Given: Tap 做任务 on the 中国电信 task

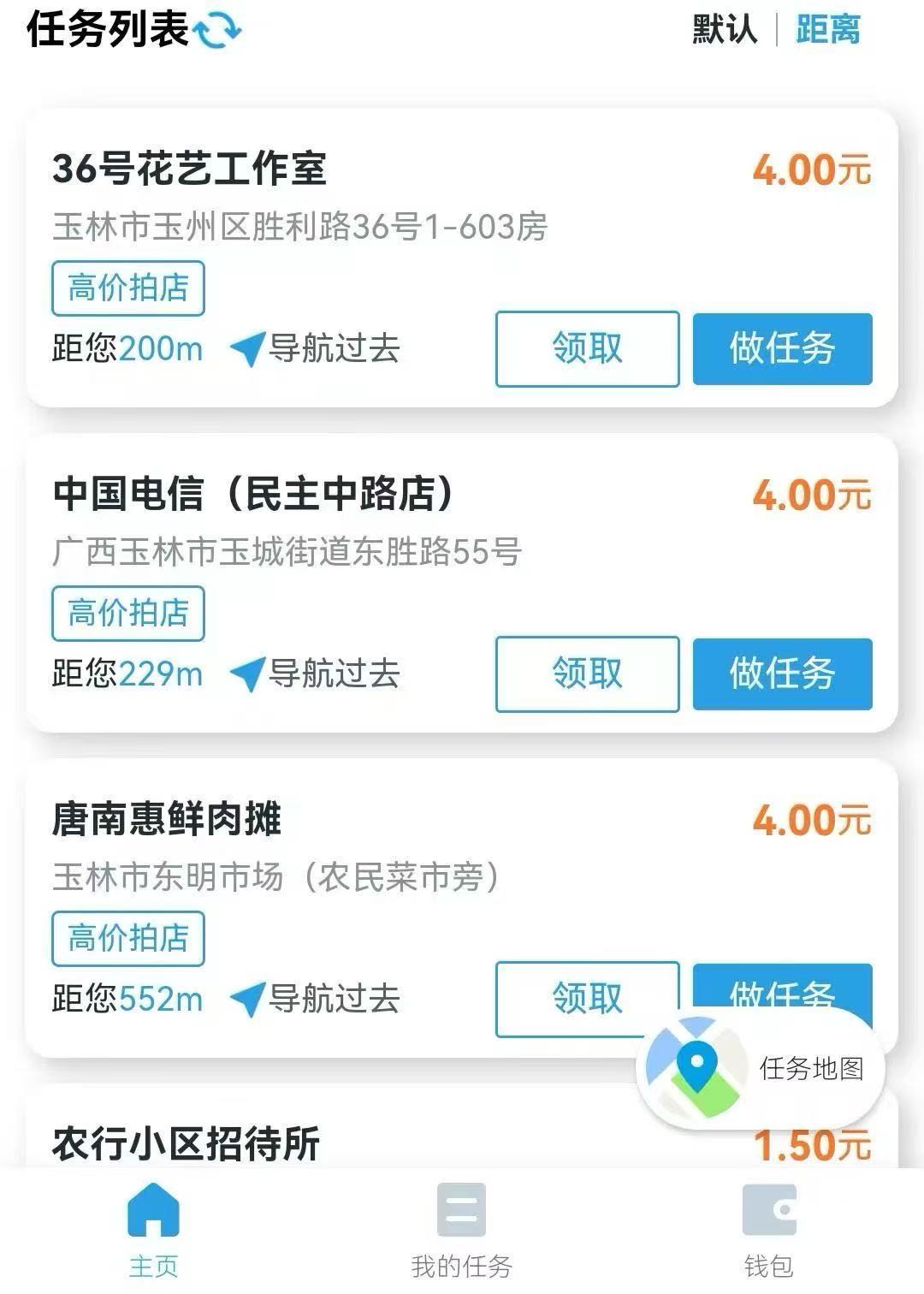Looking at the screenshot, I should coord(783,674).
